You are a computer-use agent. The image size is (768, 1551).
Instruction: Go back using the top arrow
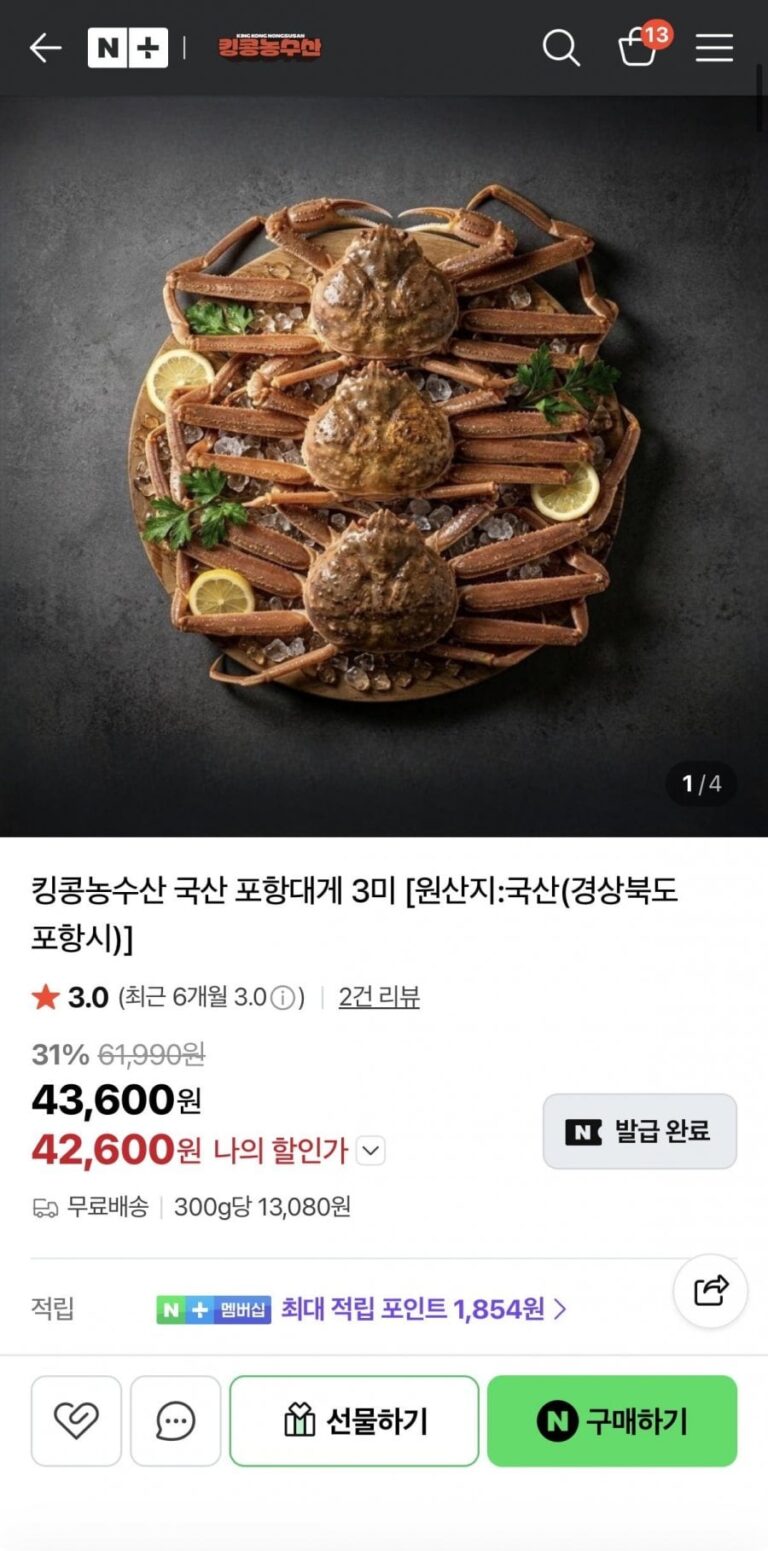coord(45,48)
